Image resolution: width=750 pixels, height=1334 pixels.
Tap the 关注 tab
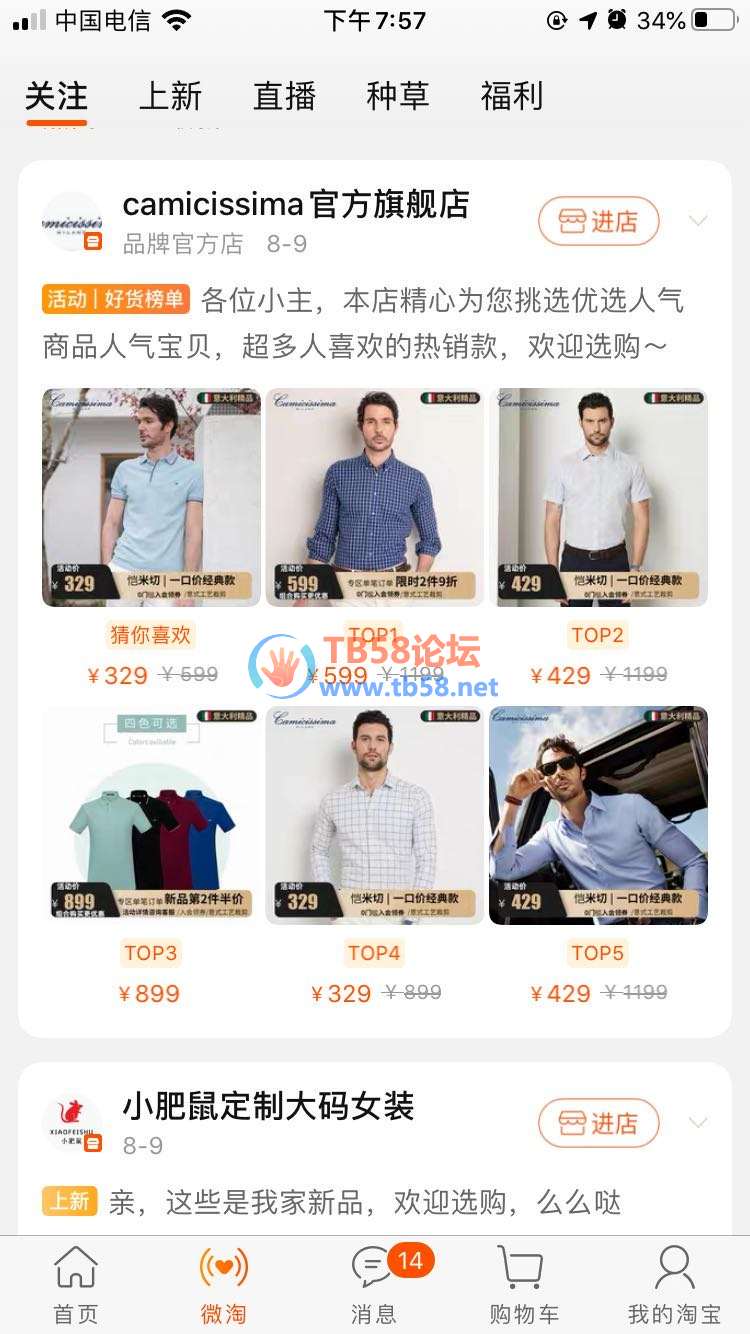coord(56,96)
